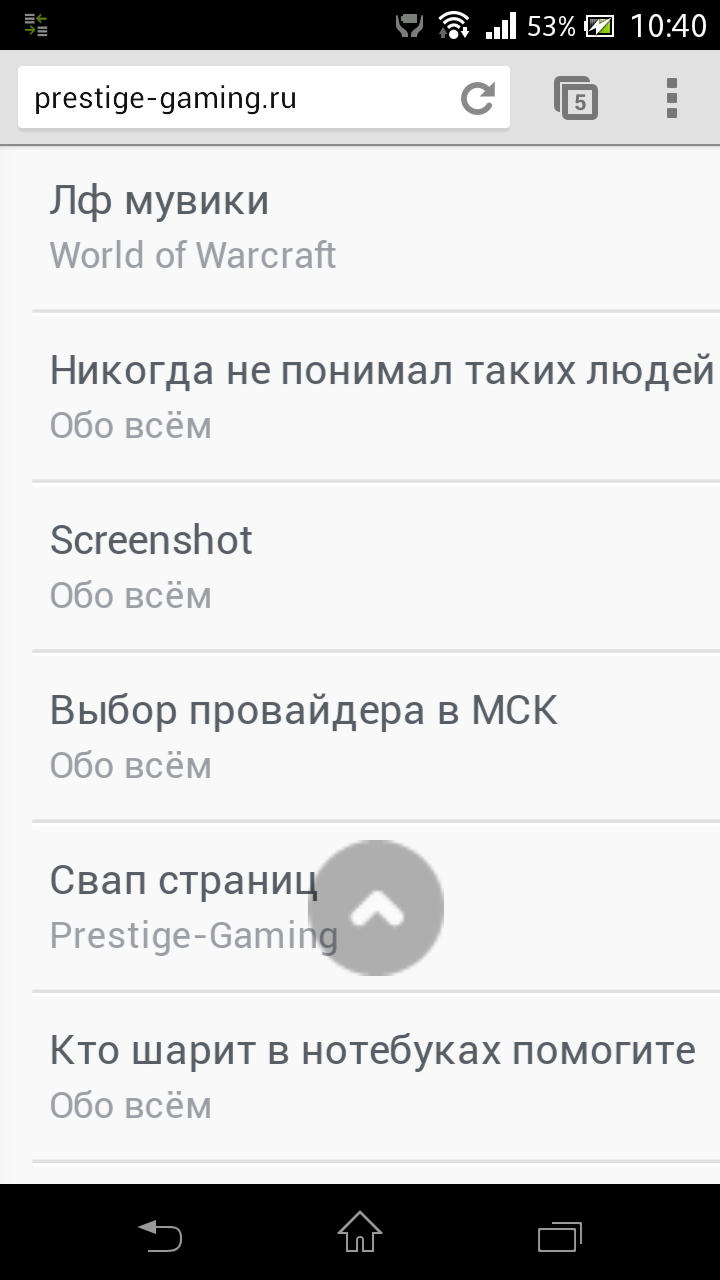Tap the scroll-to-top arrow button
This screenshot has height=1280, width=720.
point(376,907)
